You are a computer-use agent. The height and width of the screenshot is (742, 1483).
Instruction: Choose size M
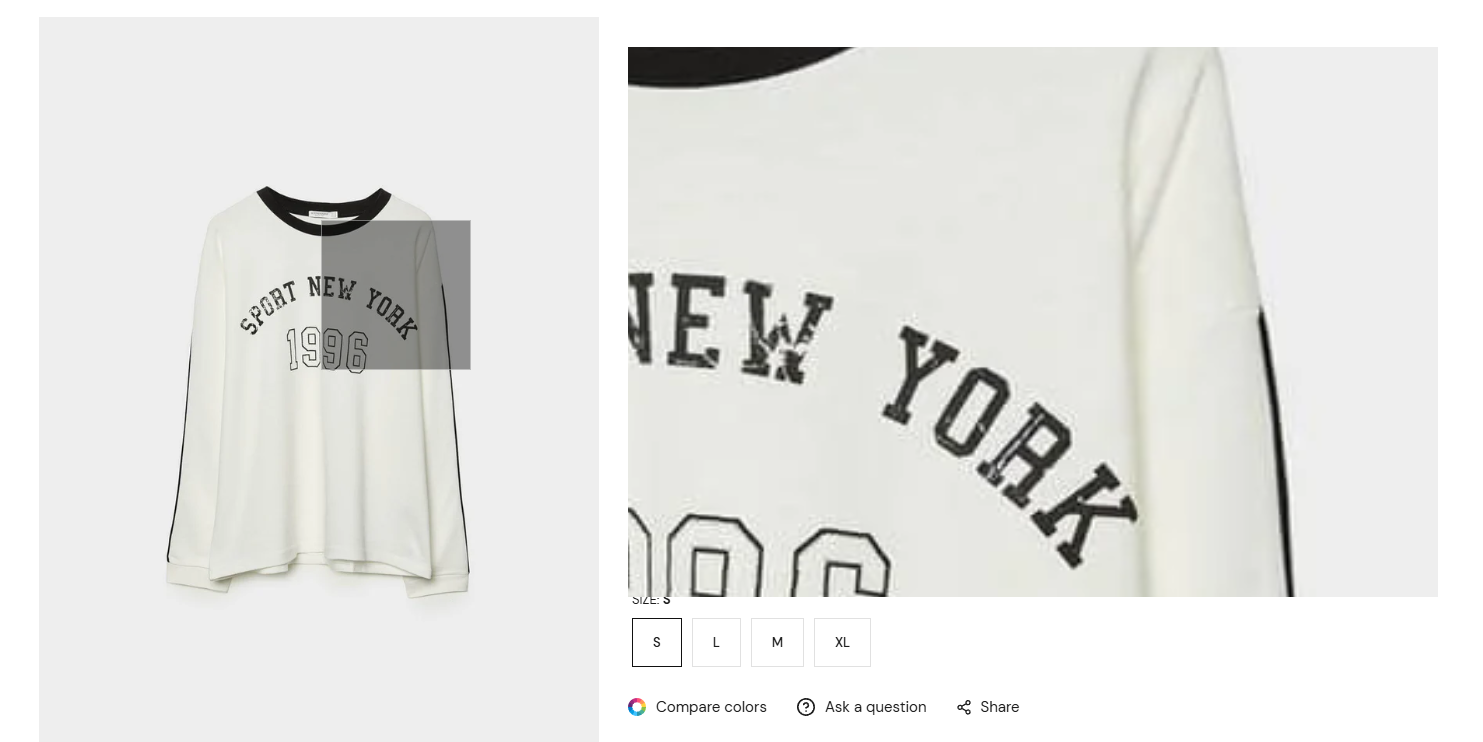coord(777,642)
